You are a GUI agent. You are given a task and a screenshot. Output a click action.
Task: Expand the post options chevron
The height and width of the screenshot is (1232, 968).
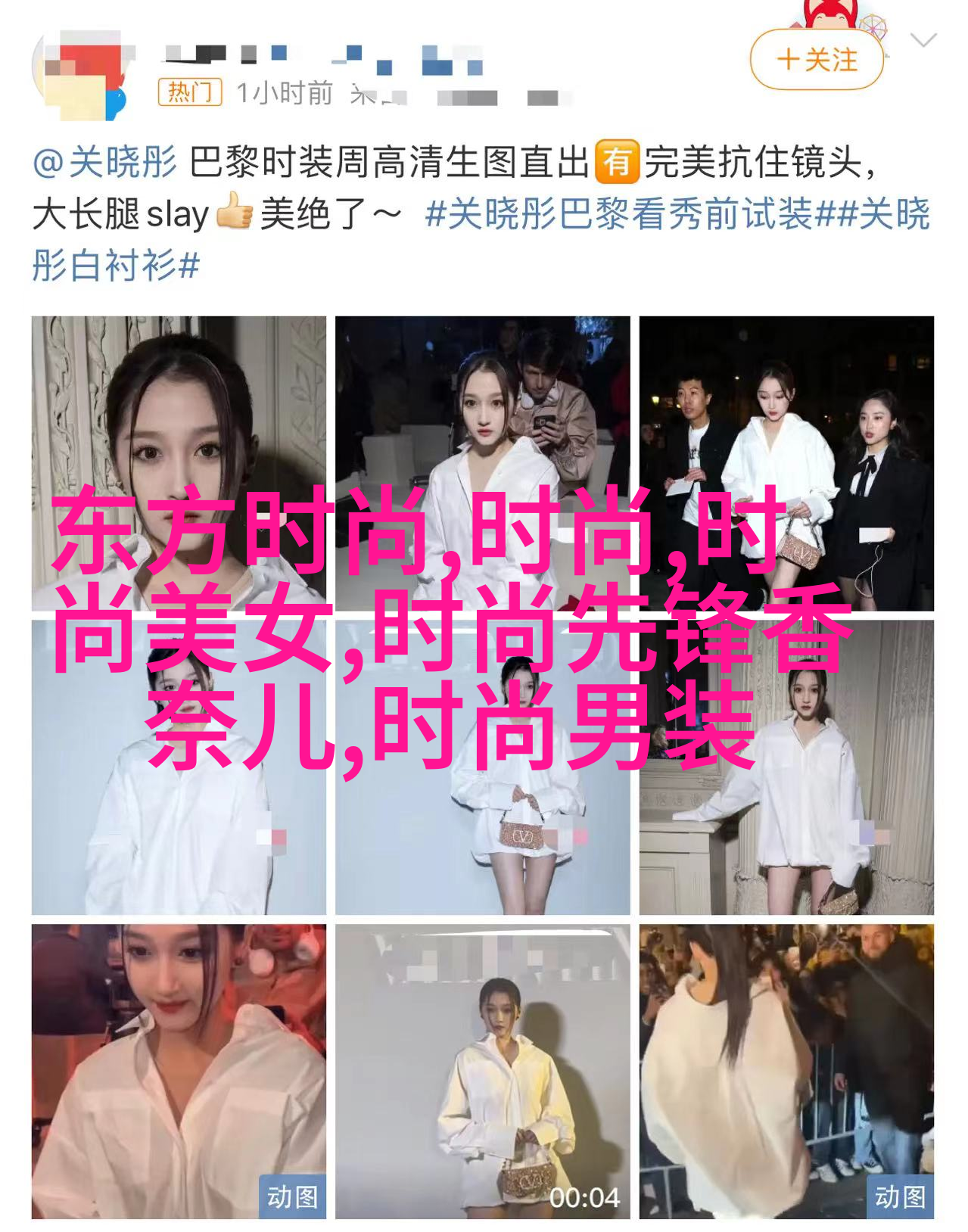tap(923, 41)
